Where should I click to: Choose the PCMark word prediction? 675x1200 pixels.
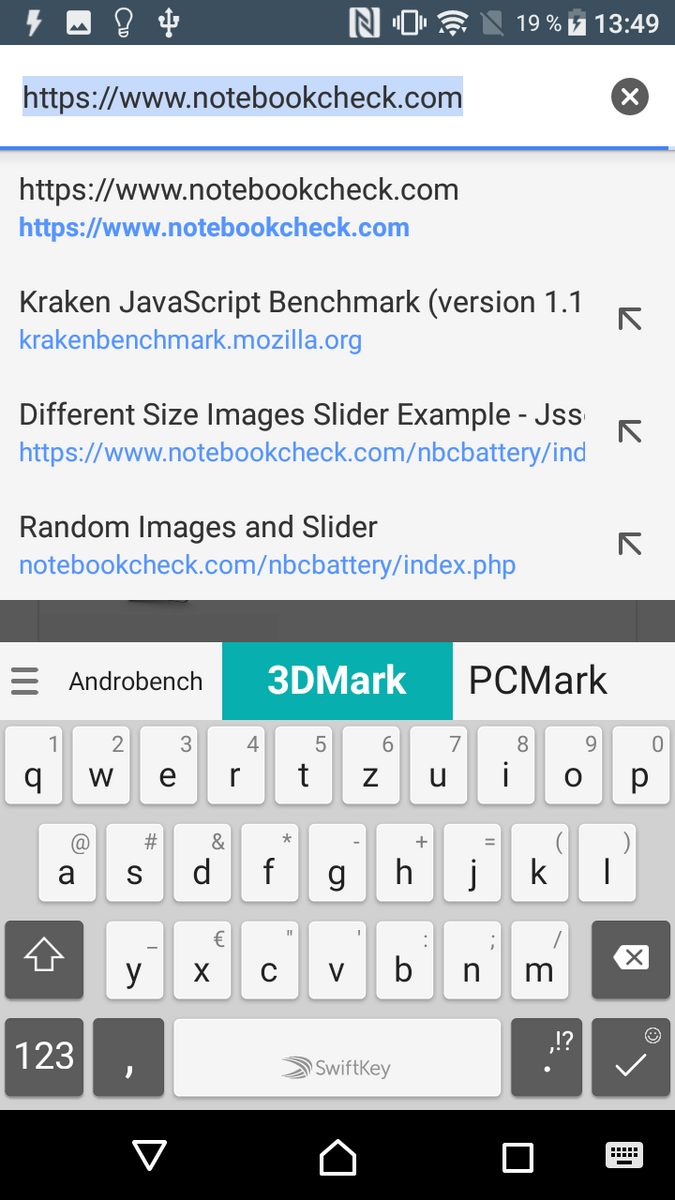pyautogui.click(x=538, y=682)
